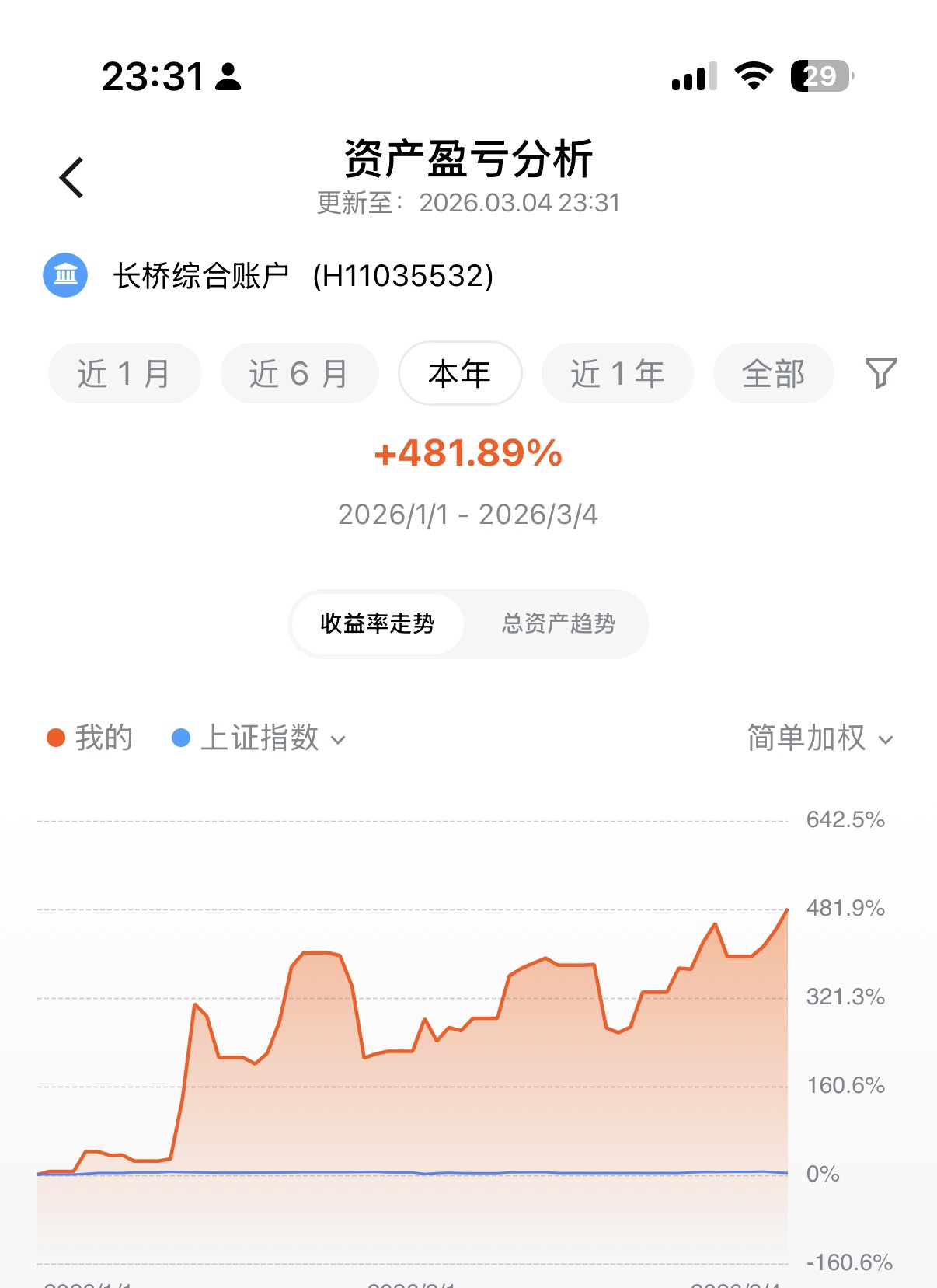View 全部 time range
This screenshot has height=1288, width=937.
click(x=773, y=374)
